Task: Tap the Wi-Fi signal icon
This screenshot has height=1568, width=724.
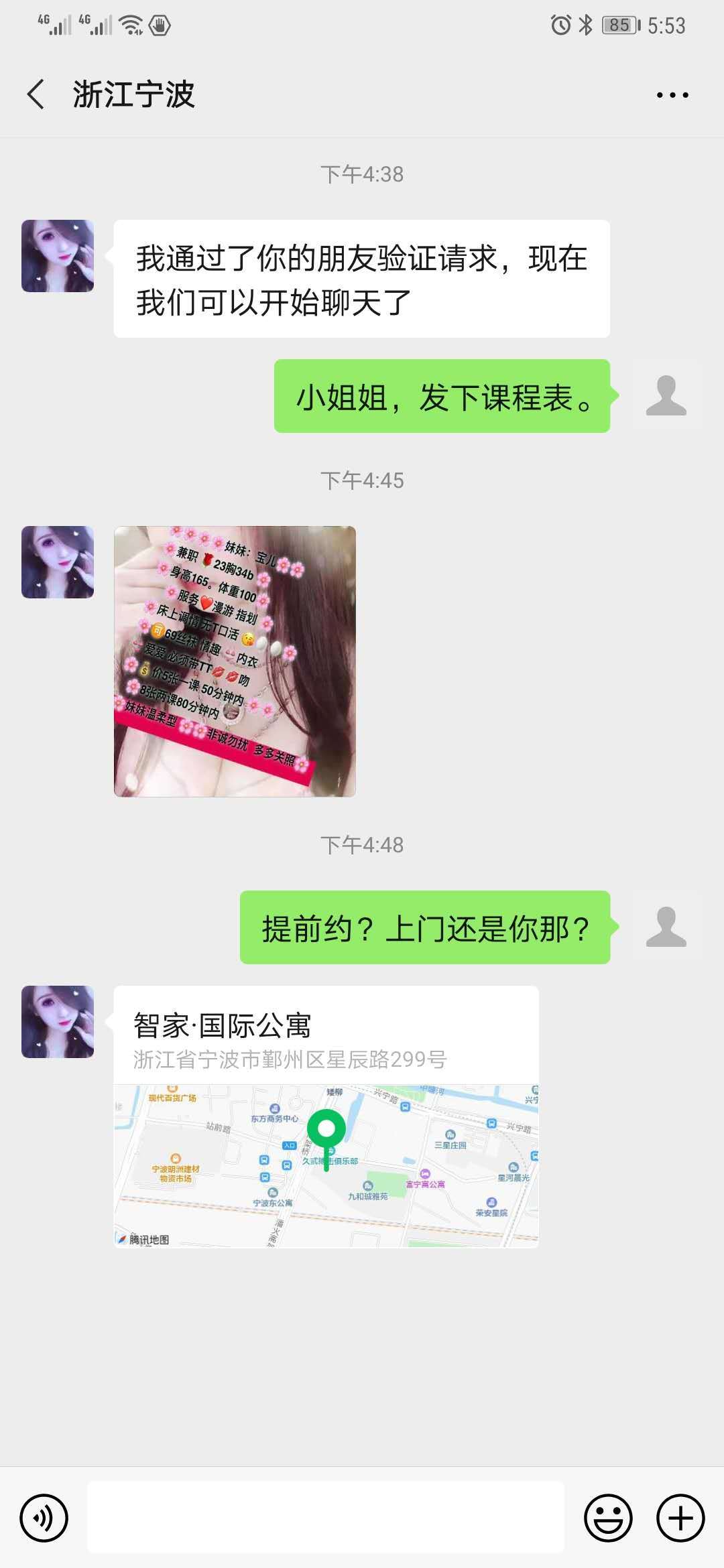Action: point(131,25)
